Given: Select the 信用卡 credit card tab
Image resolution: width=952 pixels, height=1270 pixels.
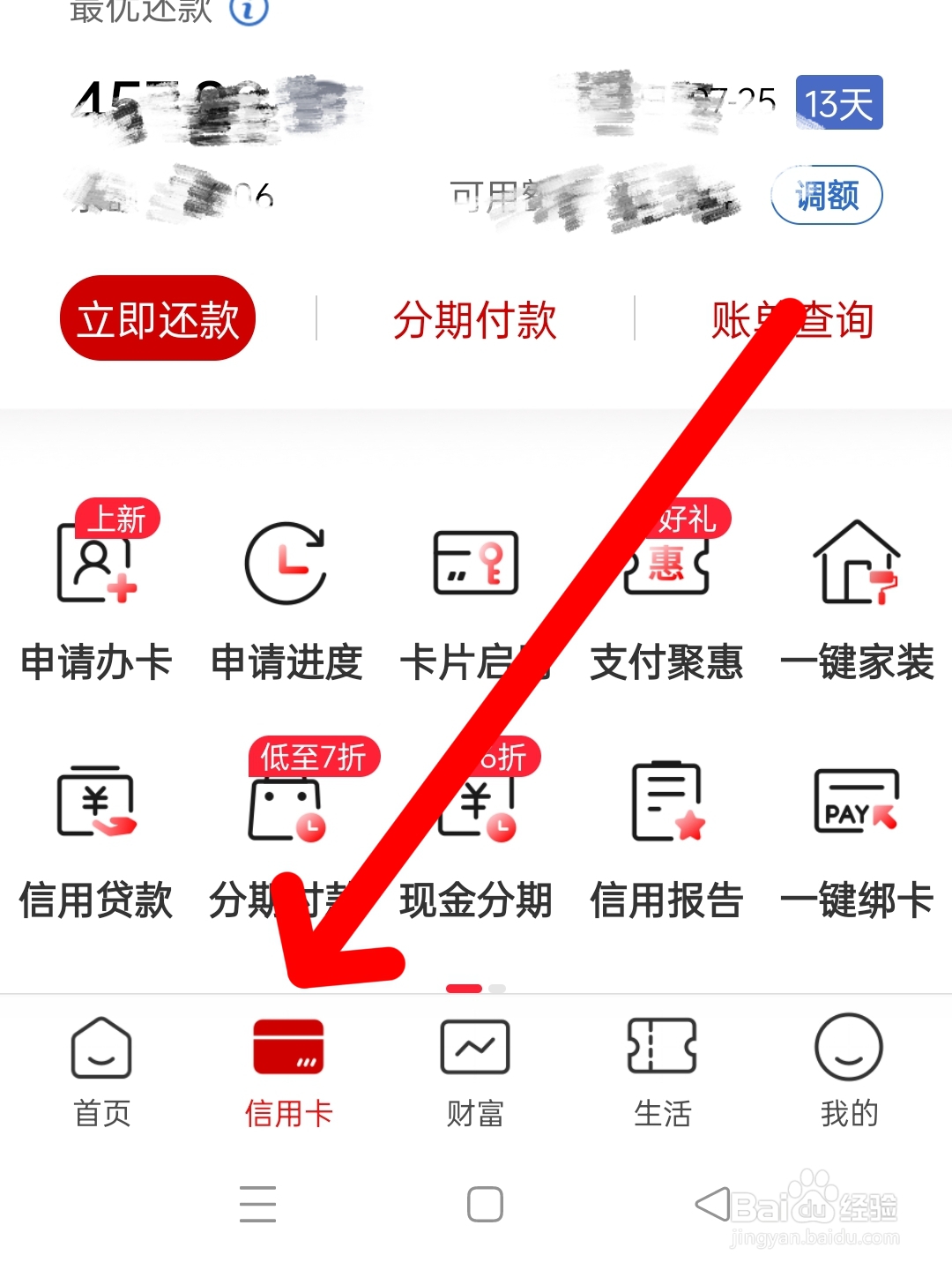Looking at the screenshot, I should click(x=288, y=1069).
